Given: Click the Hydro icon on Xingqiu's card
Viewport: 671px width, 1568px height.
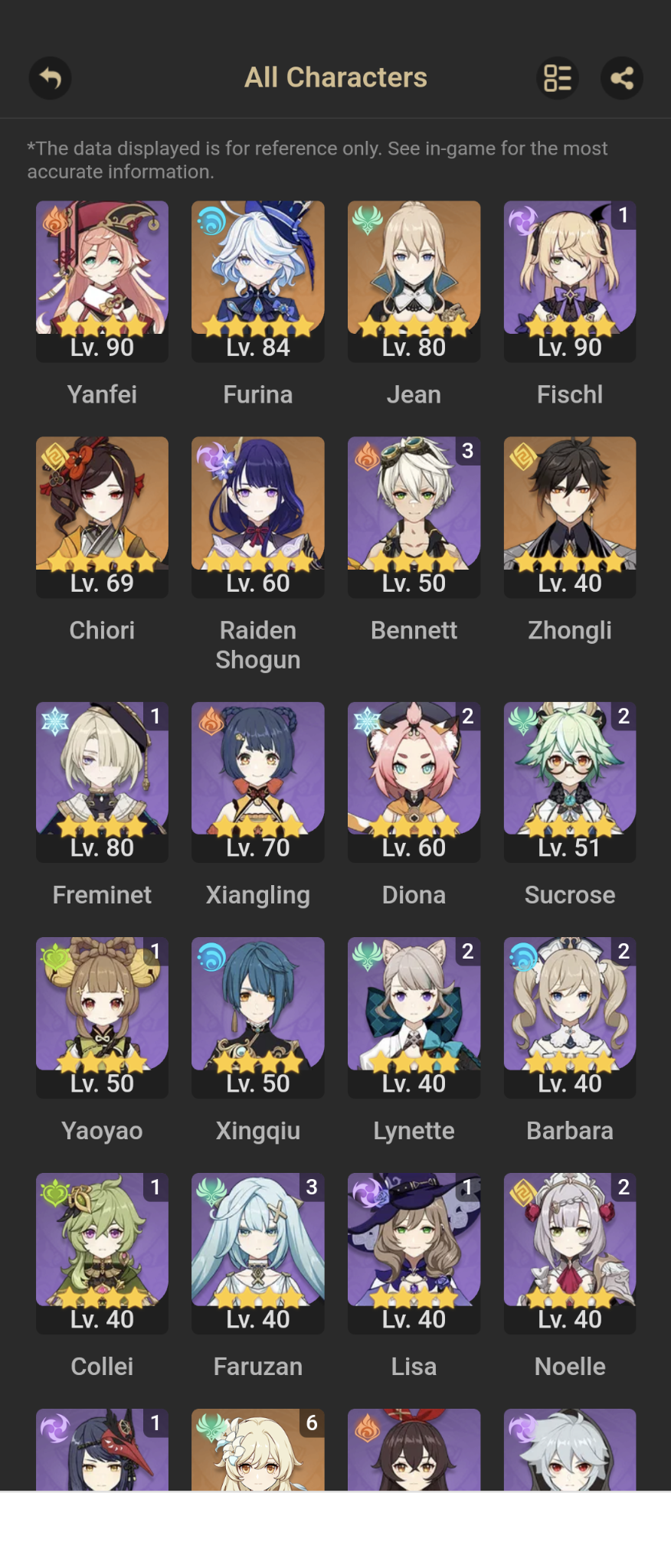Looking at the screenshot, I should tap(209, 957).
